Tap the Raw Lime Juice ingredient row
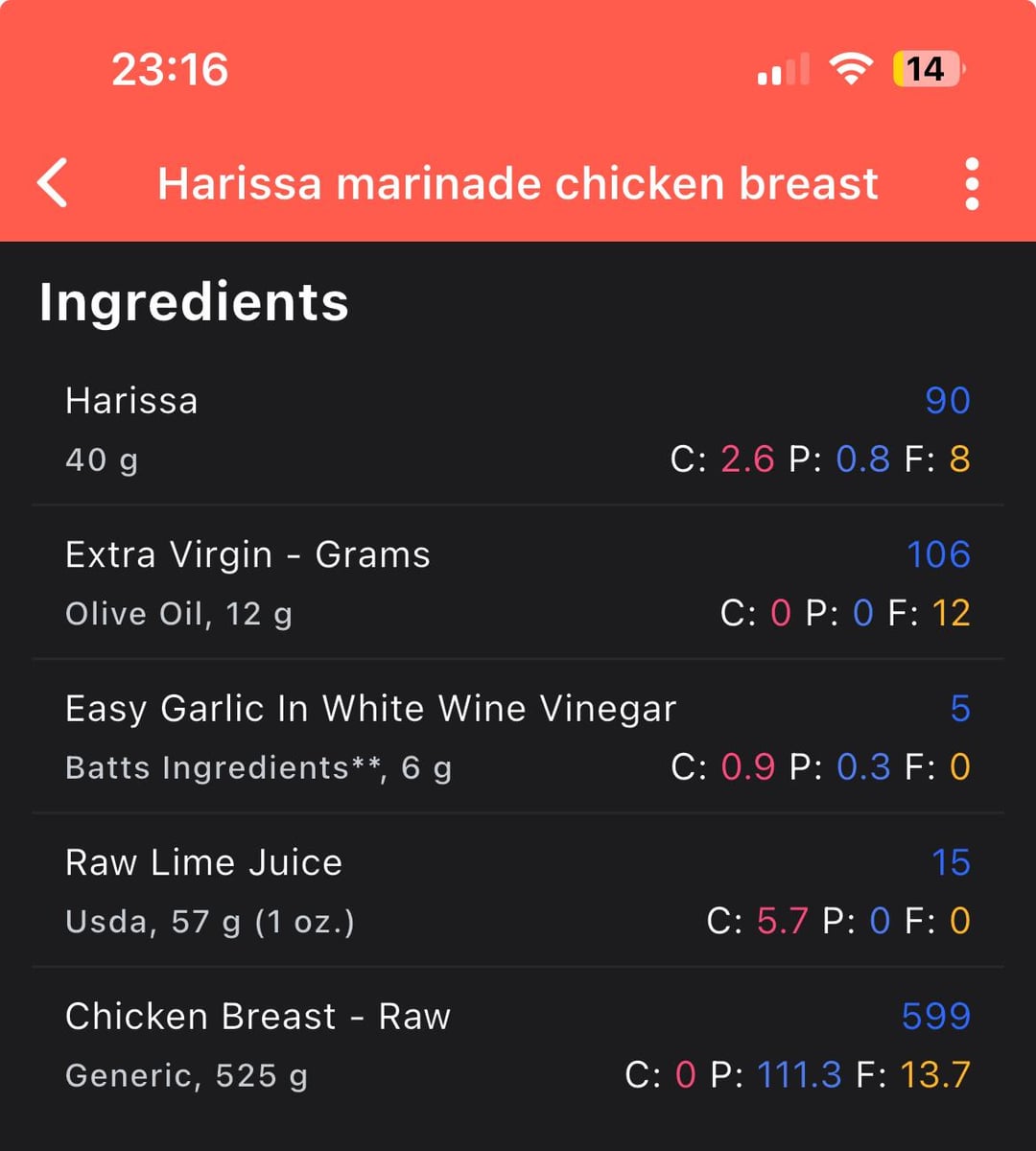This screenshot has height=1151, width=1036. pos(518,891)
